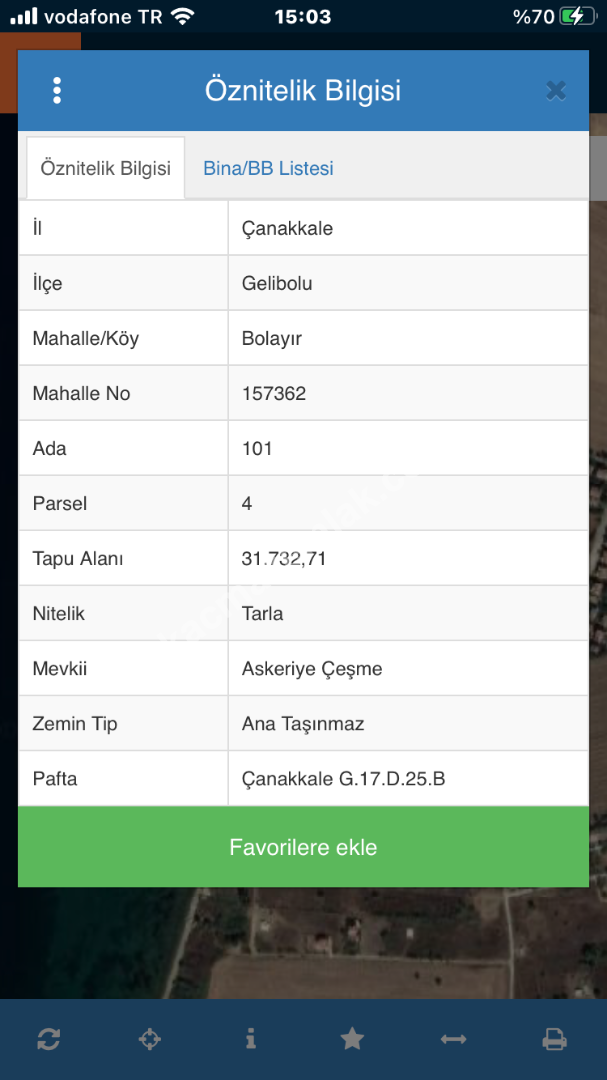
Task: Switch to the Bina/BB Listesi tab
Action: point(268,168)
